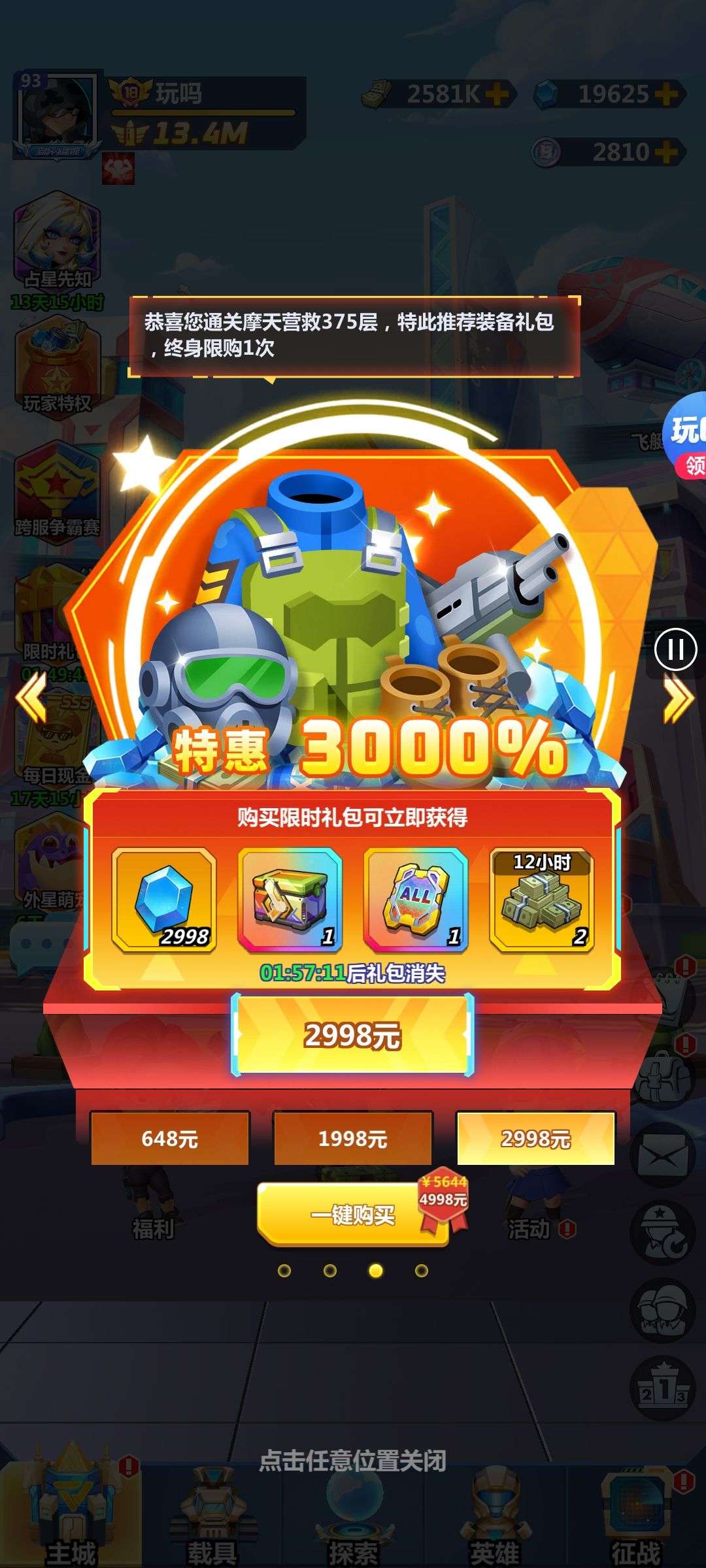This screenshot has width=706, height=1568.
Task: View the equipment chest reward item
Action: click(290, 900)
